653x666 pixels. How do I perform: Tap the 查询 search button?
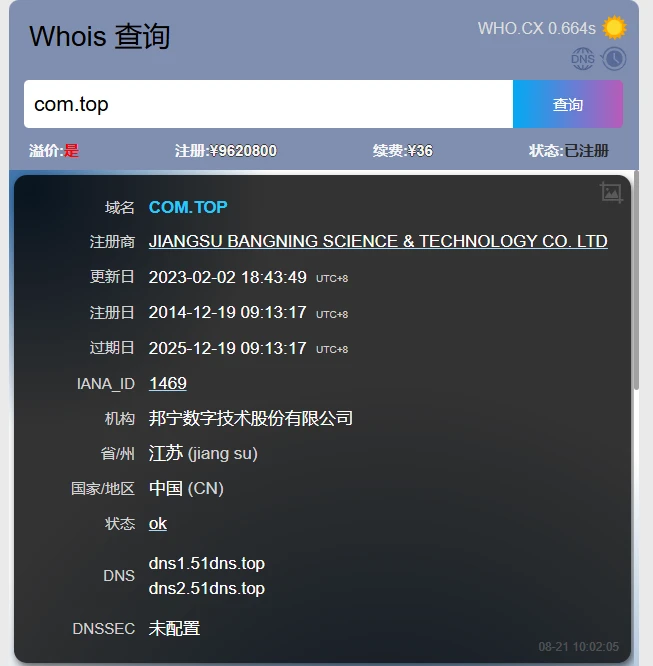pyautogui.click(x=567, y=104)
